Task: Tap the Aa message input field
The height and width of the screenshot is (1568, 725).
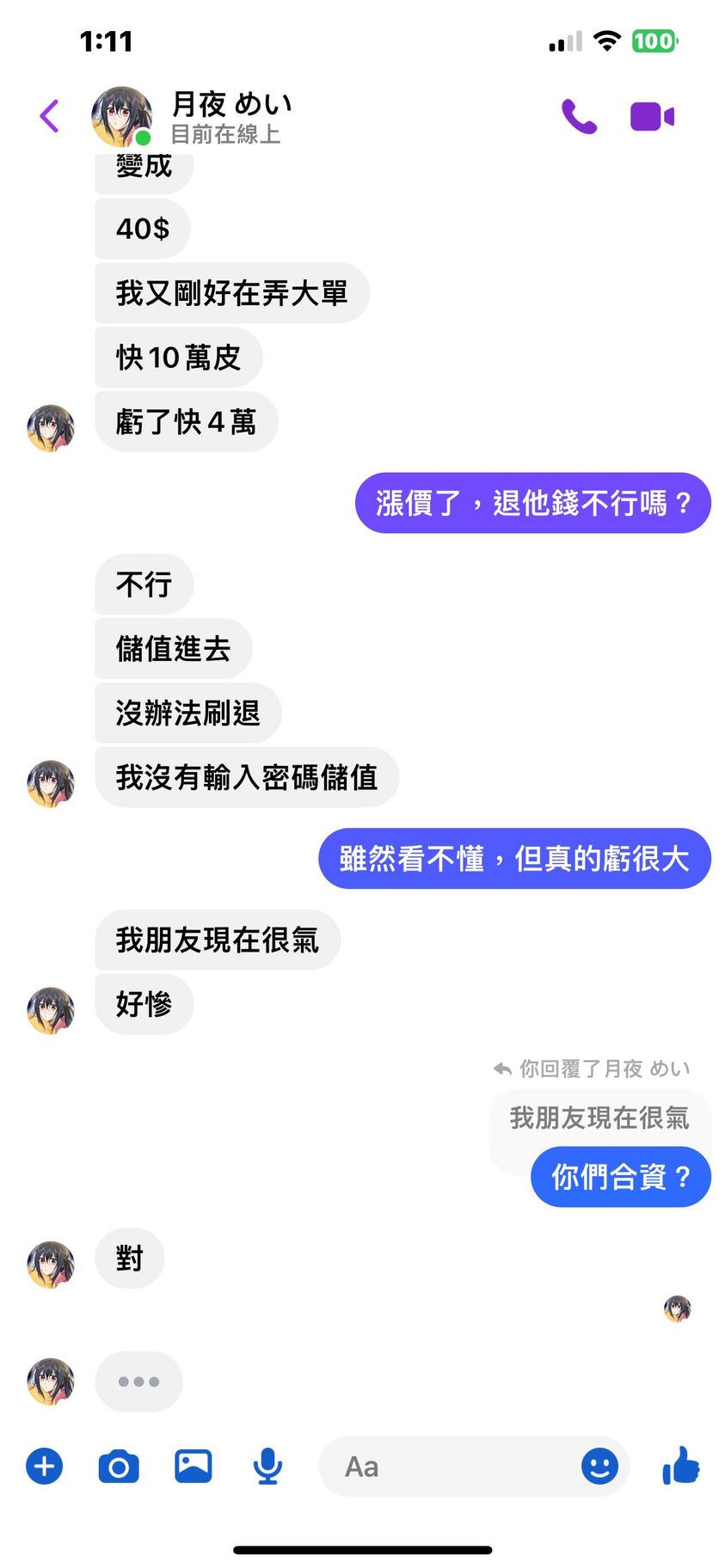Action: 447,1466
